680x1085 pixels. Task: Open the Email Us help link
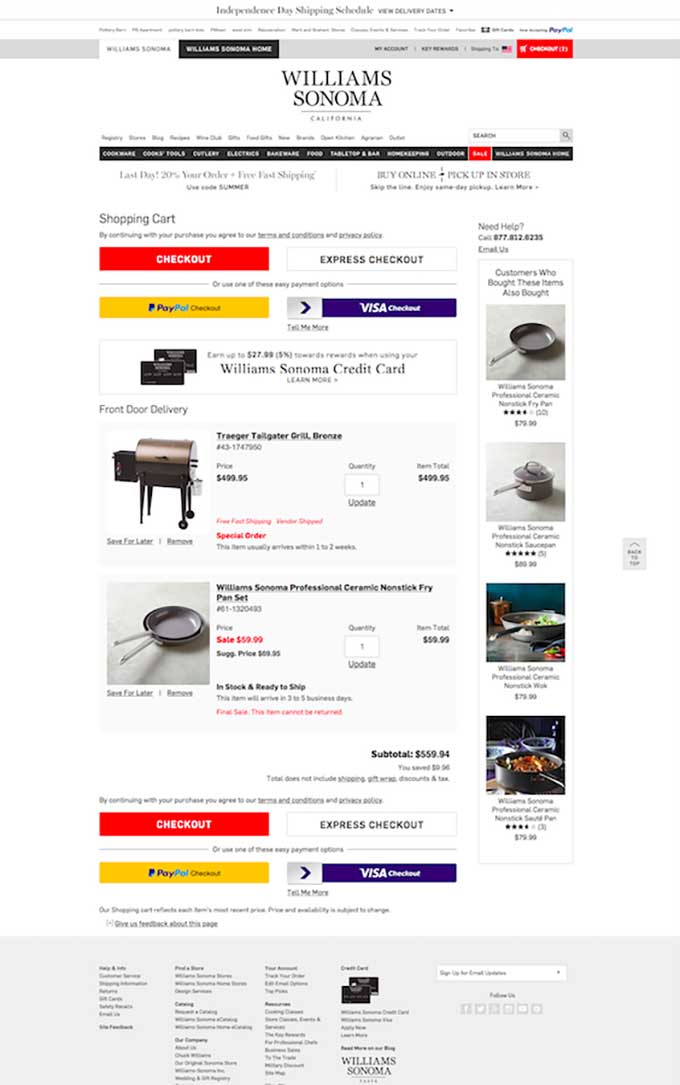click(493, 249)
